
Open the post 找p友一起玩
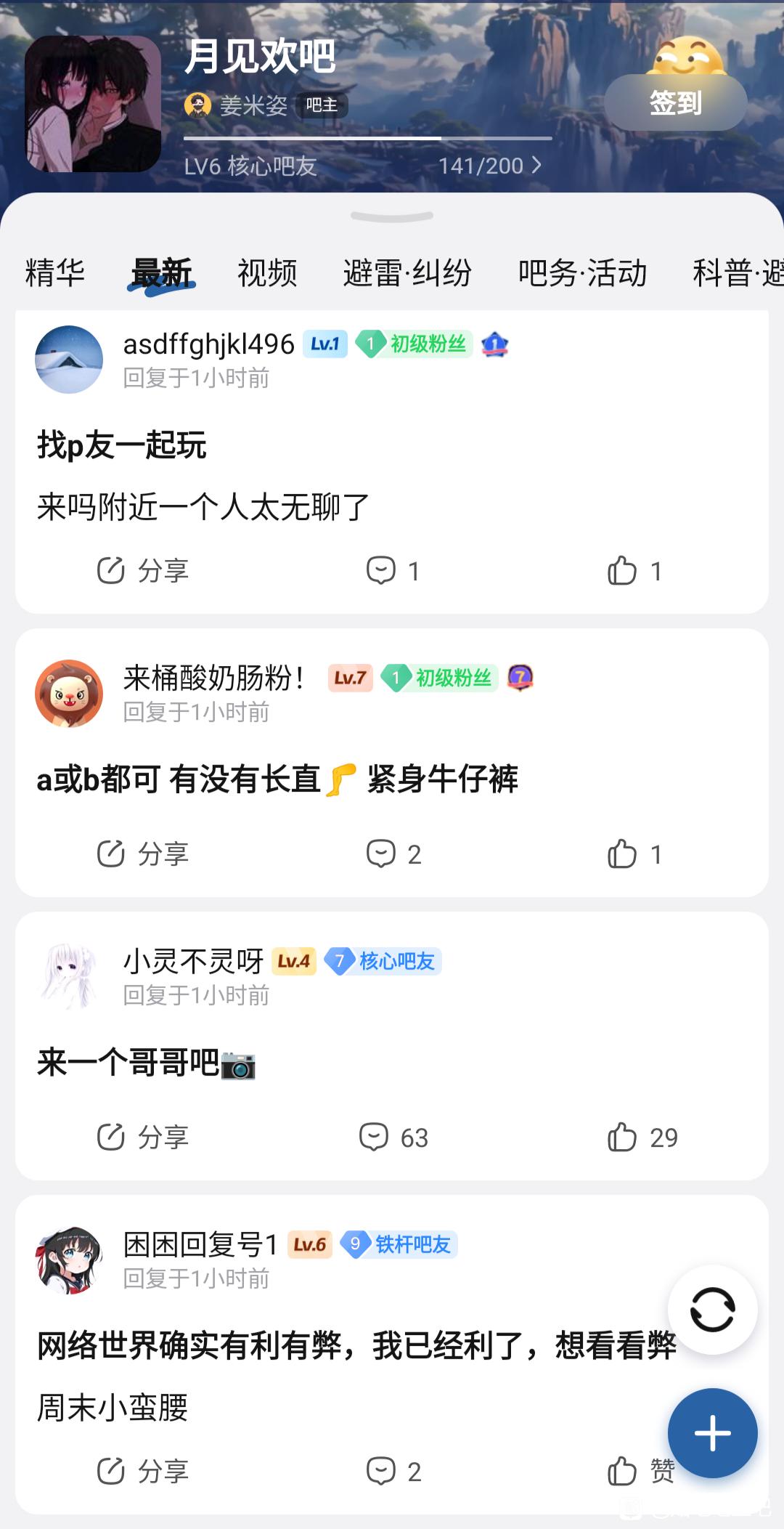122,445
